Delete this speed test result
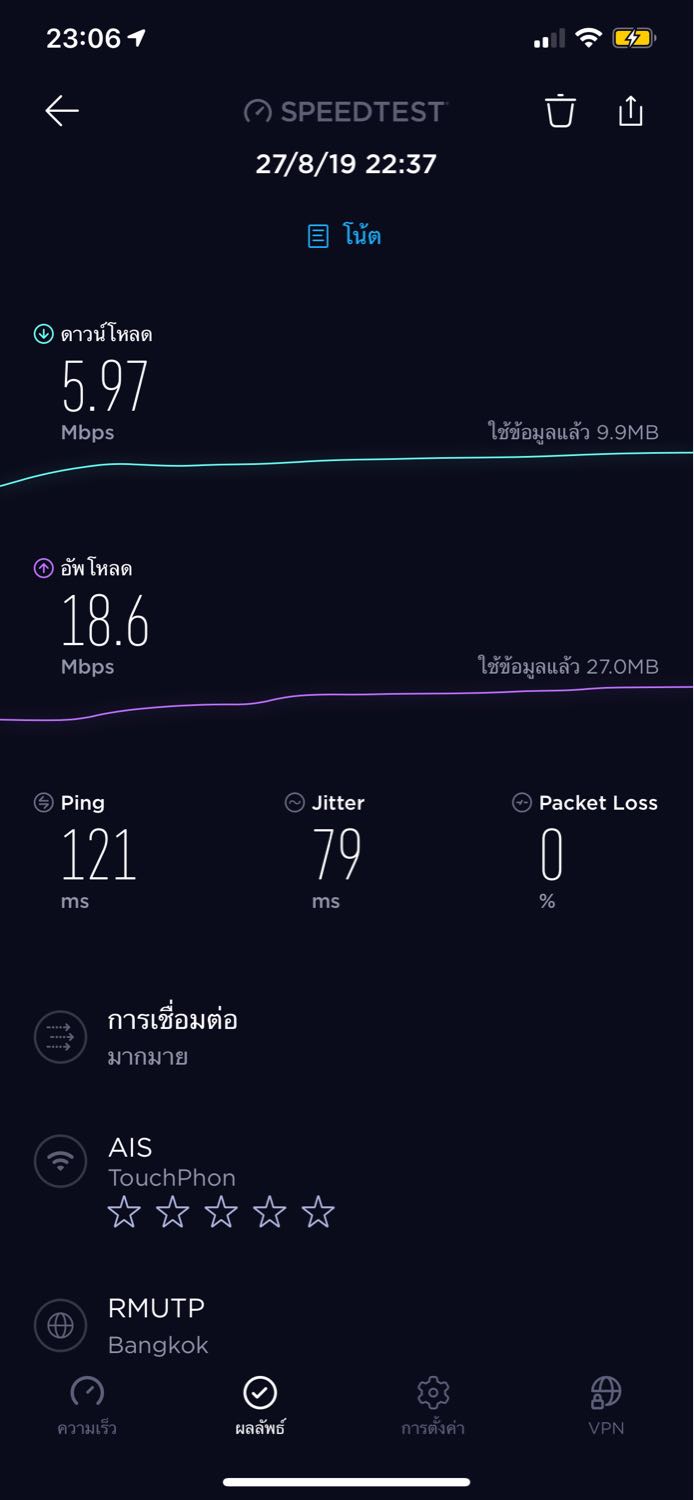Viewport: 694px width, 1500px height. point(560,111)
